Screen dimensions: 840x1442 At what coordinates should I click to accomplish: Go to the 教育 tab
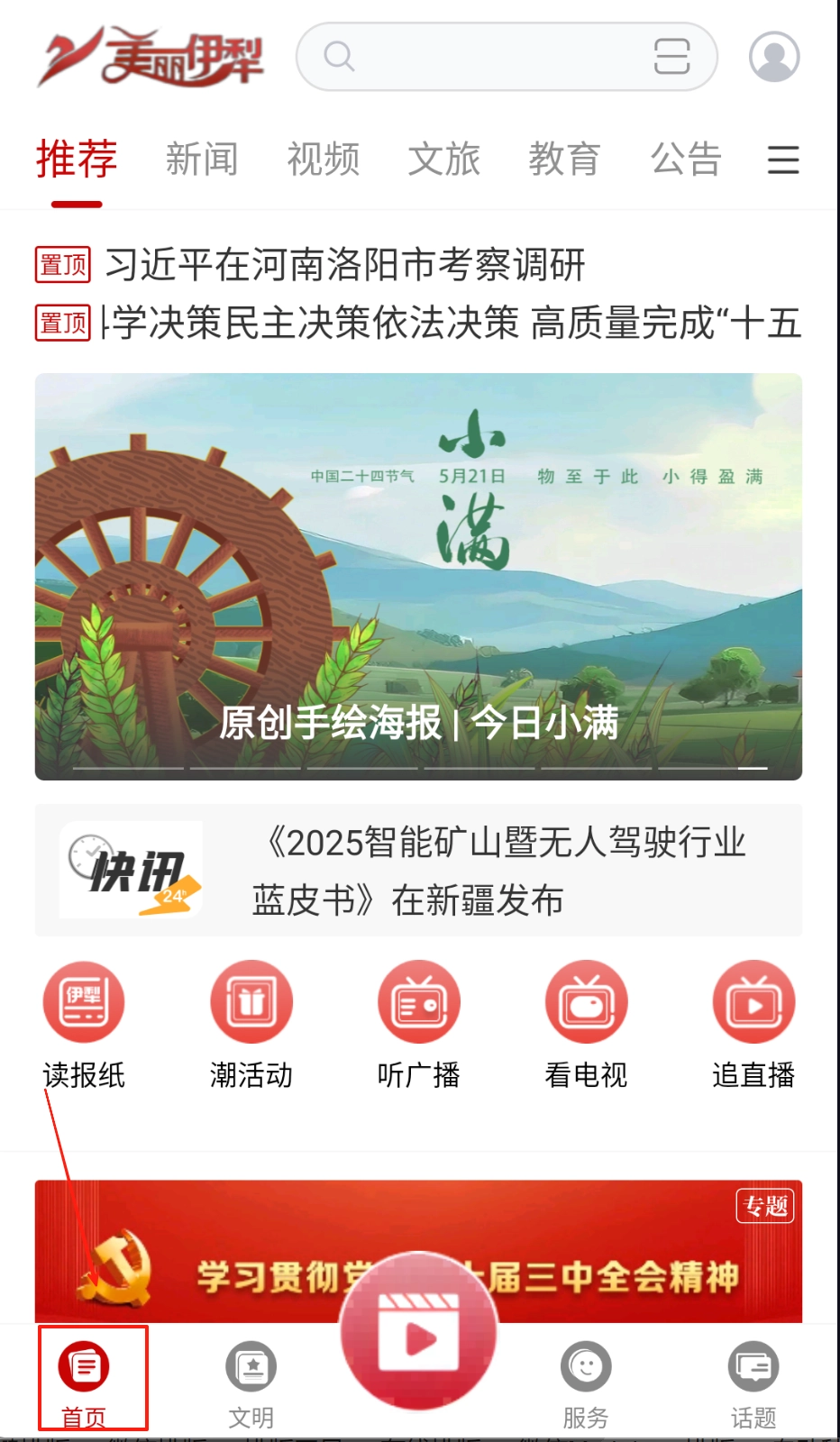(x=564, y=160)
